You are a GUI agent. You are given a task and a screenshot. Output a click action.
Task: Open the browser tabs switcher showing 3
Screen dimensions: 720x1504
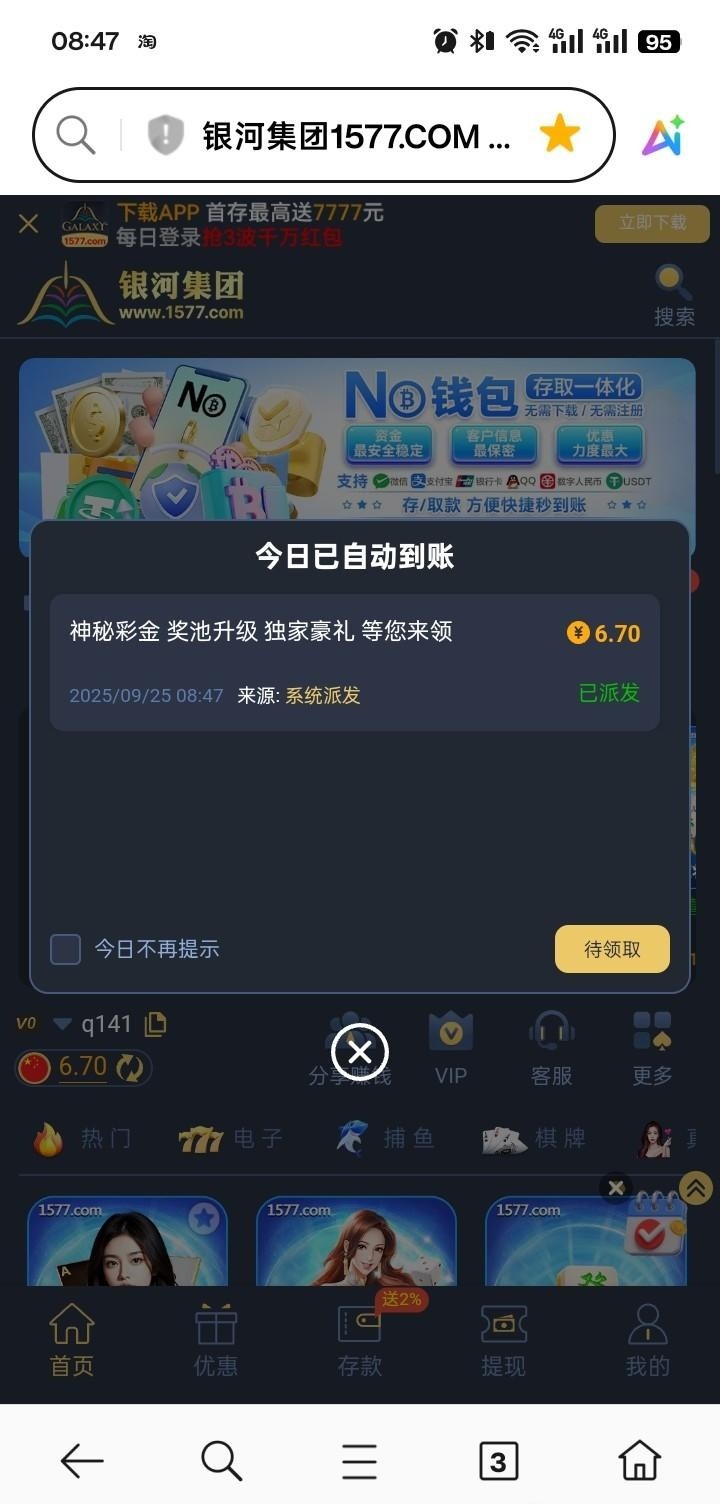click(x=498, y=1462)
